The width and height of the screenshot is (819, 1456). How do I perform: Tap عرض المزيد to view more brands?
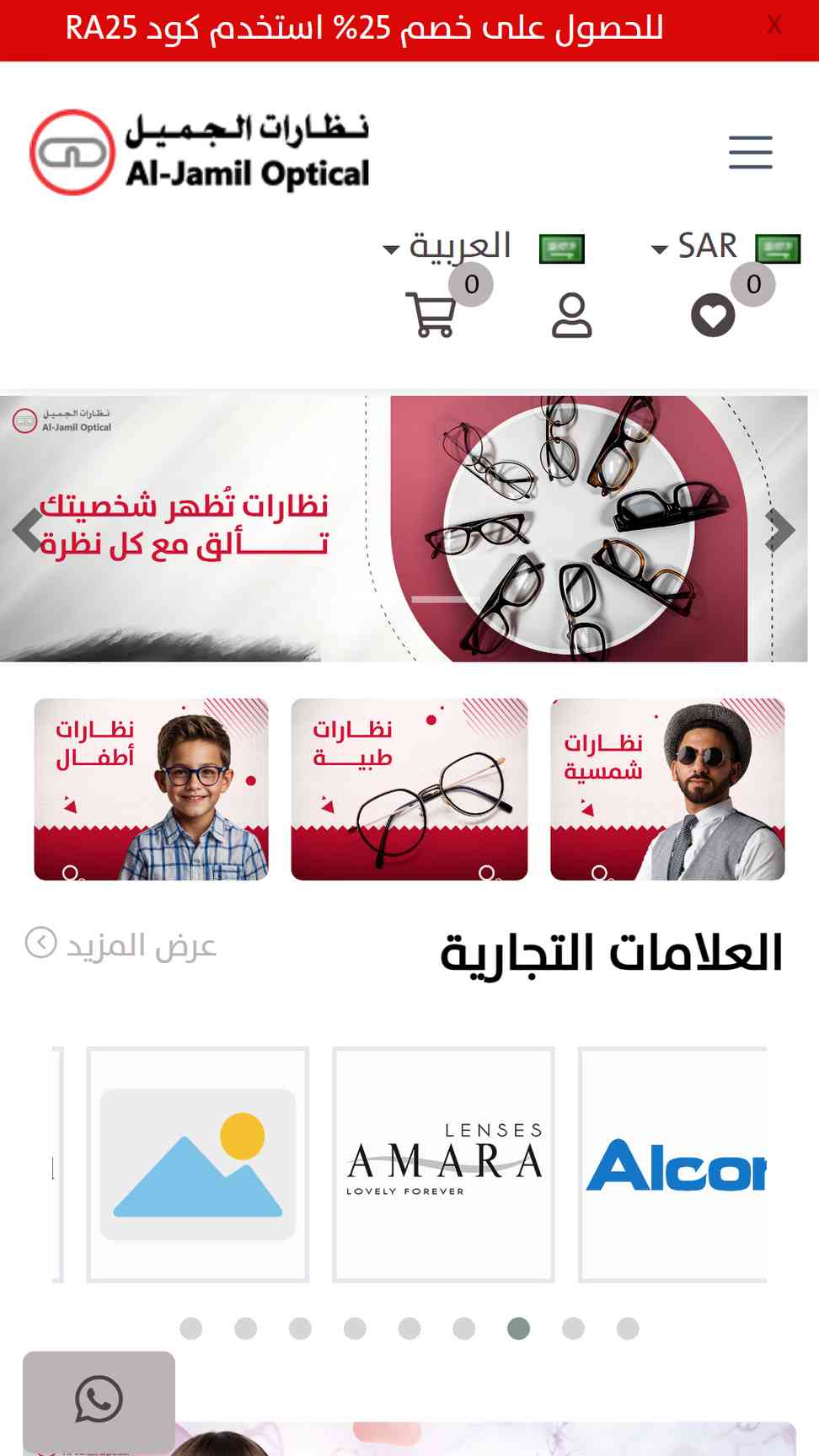[121, 945]
